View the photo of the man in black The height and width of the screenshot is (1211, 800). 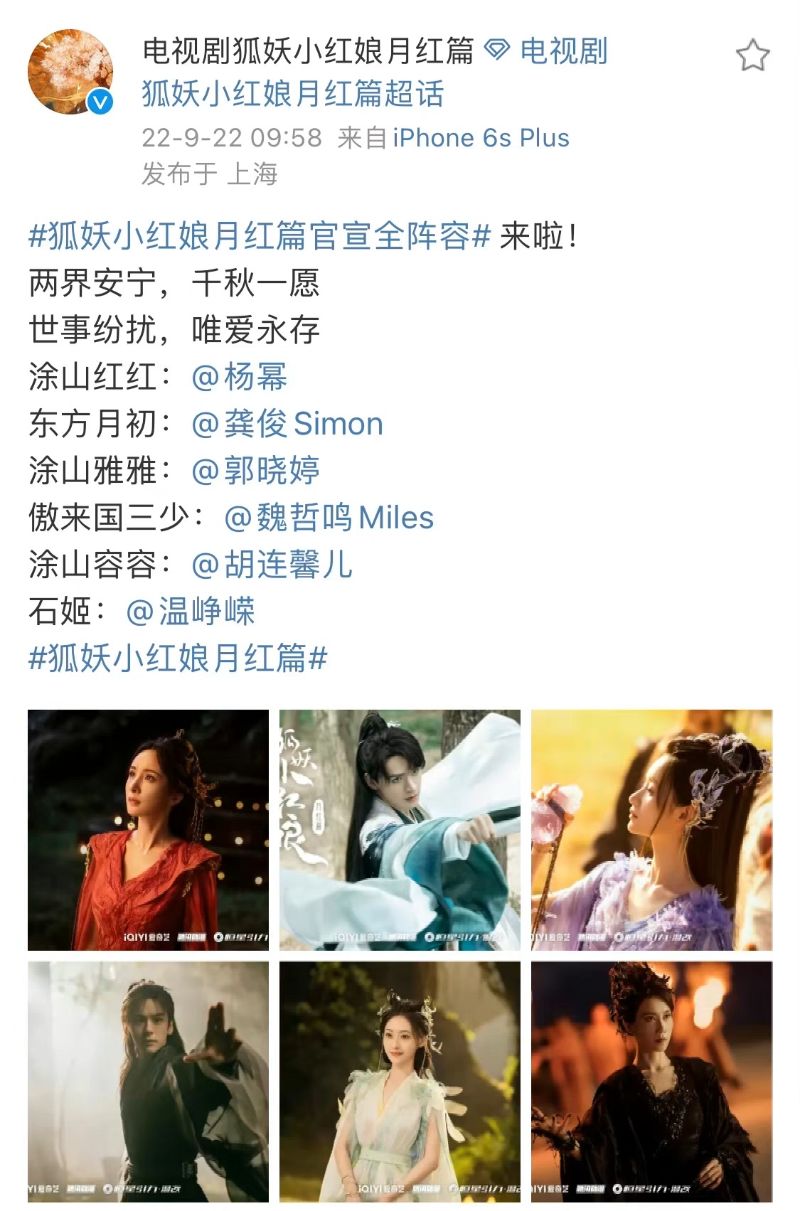tap(148, 1082)
